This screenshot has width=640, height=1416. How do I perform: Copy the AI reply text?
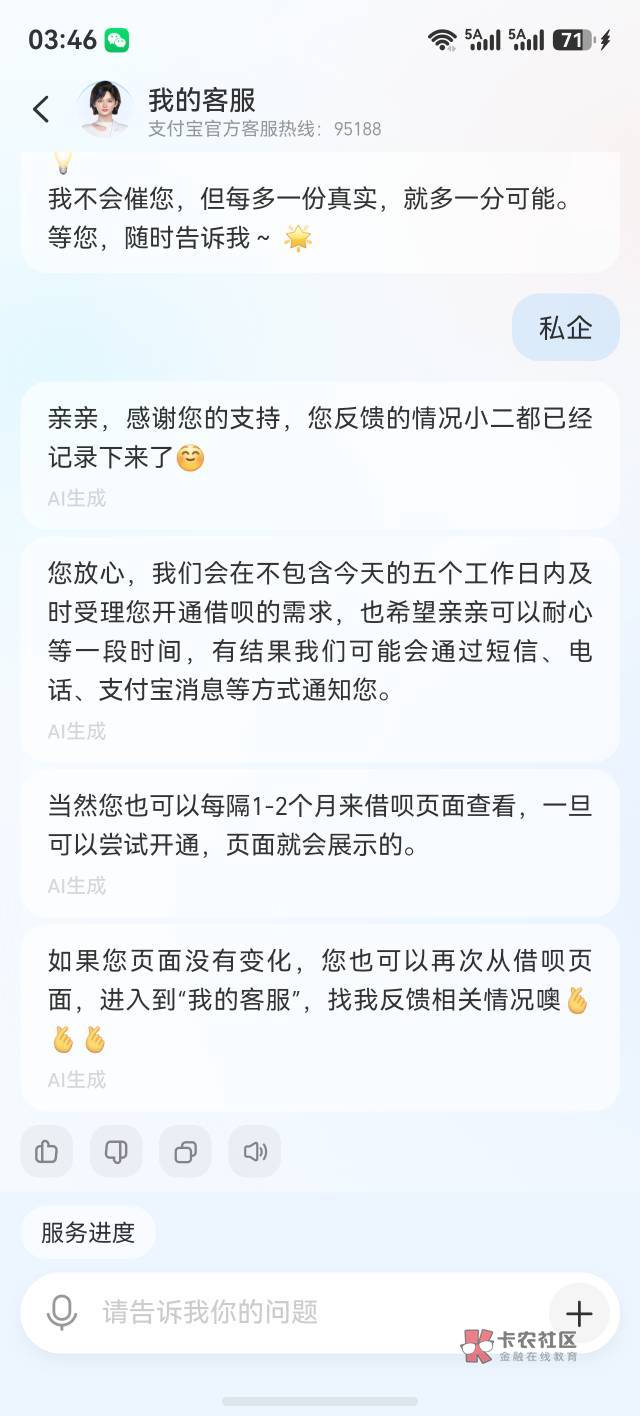pyautogui.click(x=185, y=1152)
